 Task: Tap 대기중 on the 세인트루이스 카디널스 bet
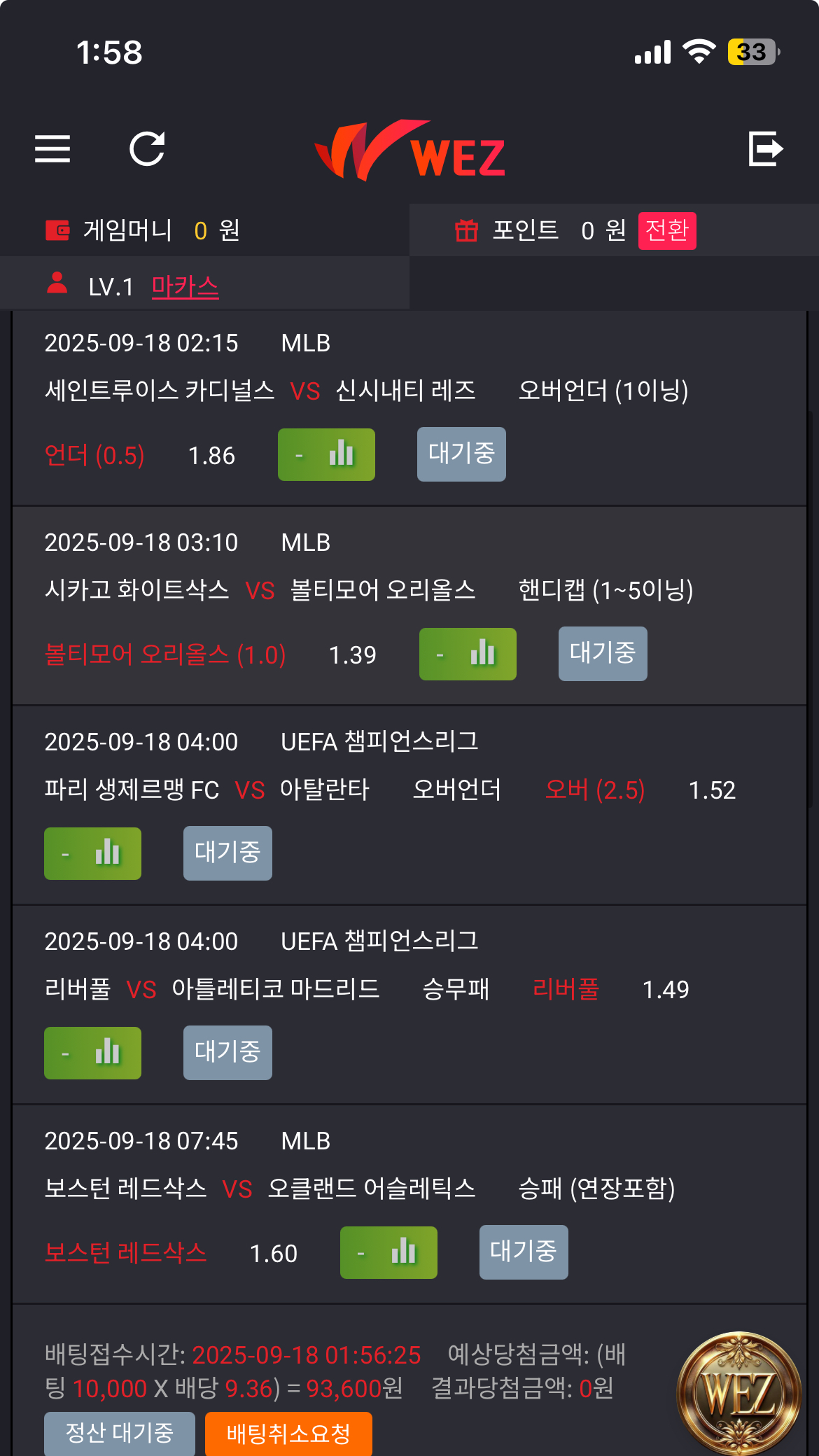pyautogui.click(x=461, y=454)
